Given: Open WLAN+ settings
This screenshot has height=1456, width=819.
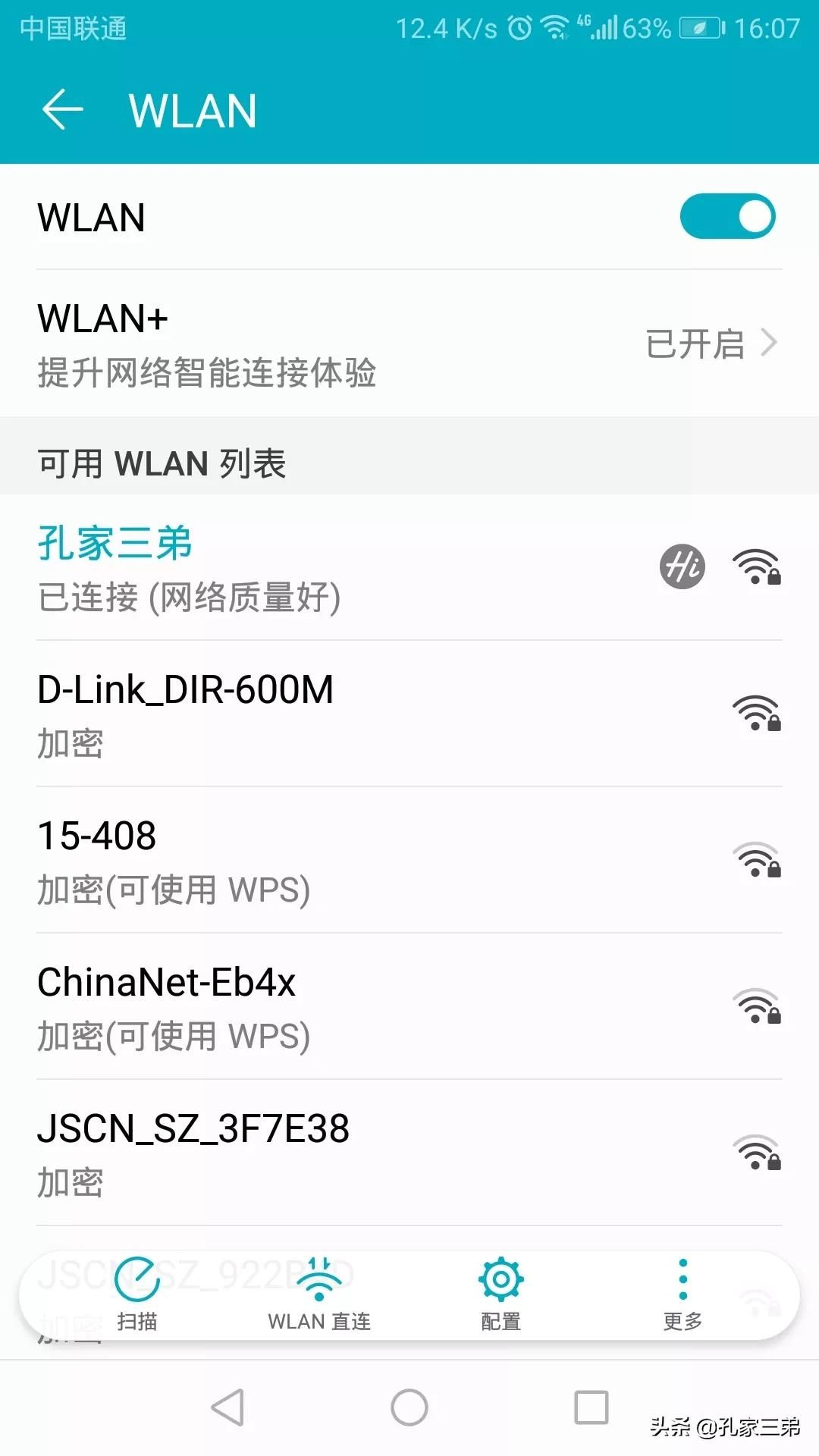Looking at the screenshot, I should point(409,343).
